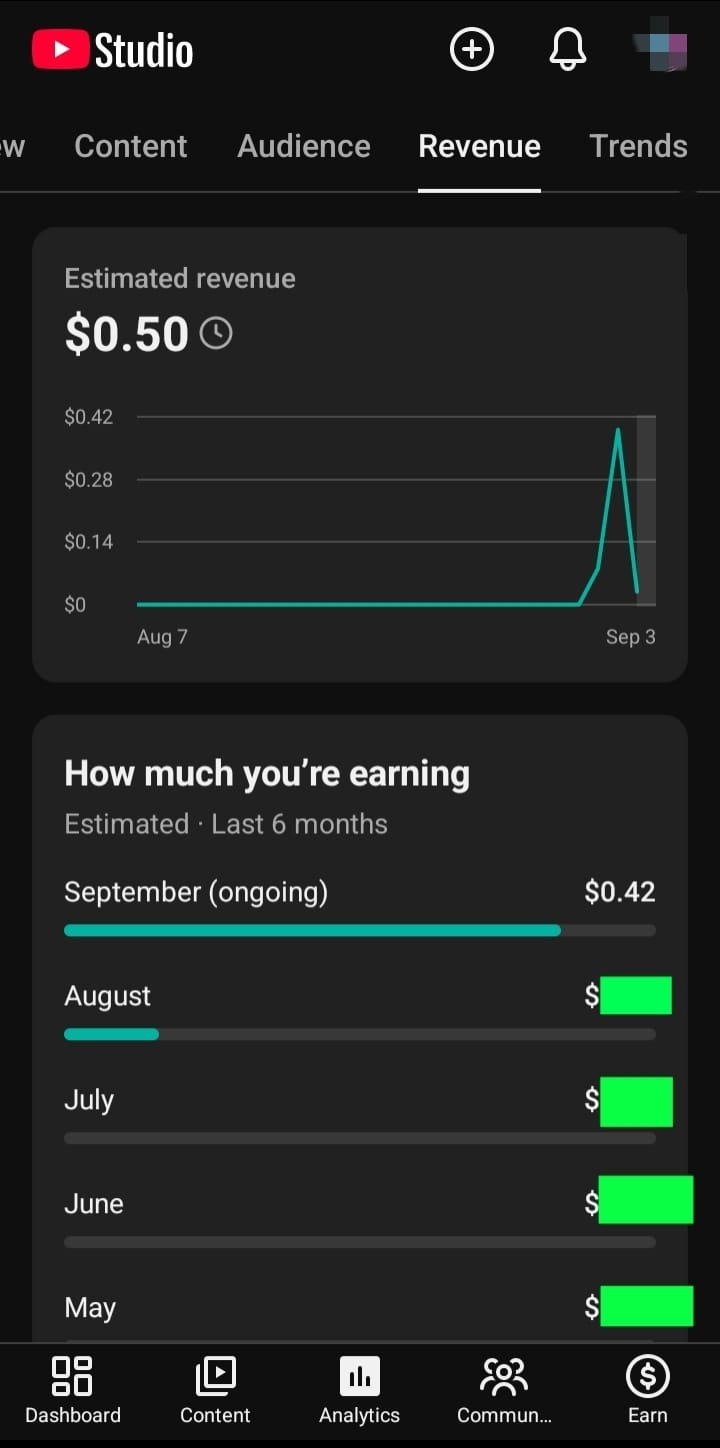Switch to the Content analytics tab
Screen dimensions: 720x1448
[131, 146]
